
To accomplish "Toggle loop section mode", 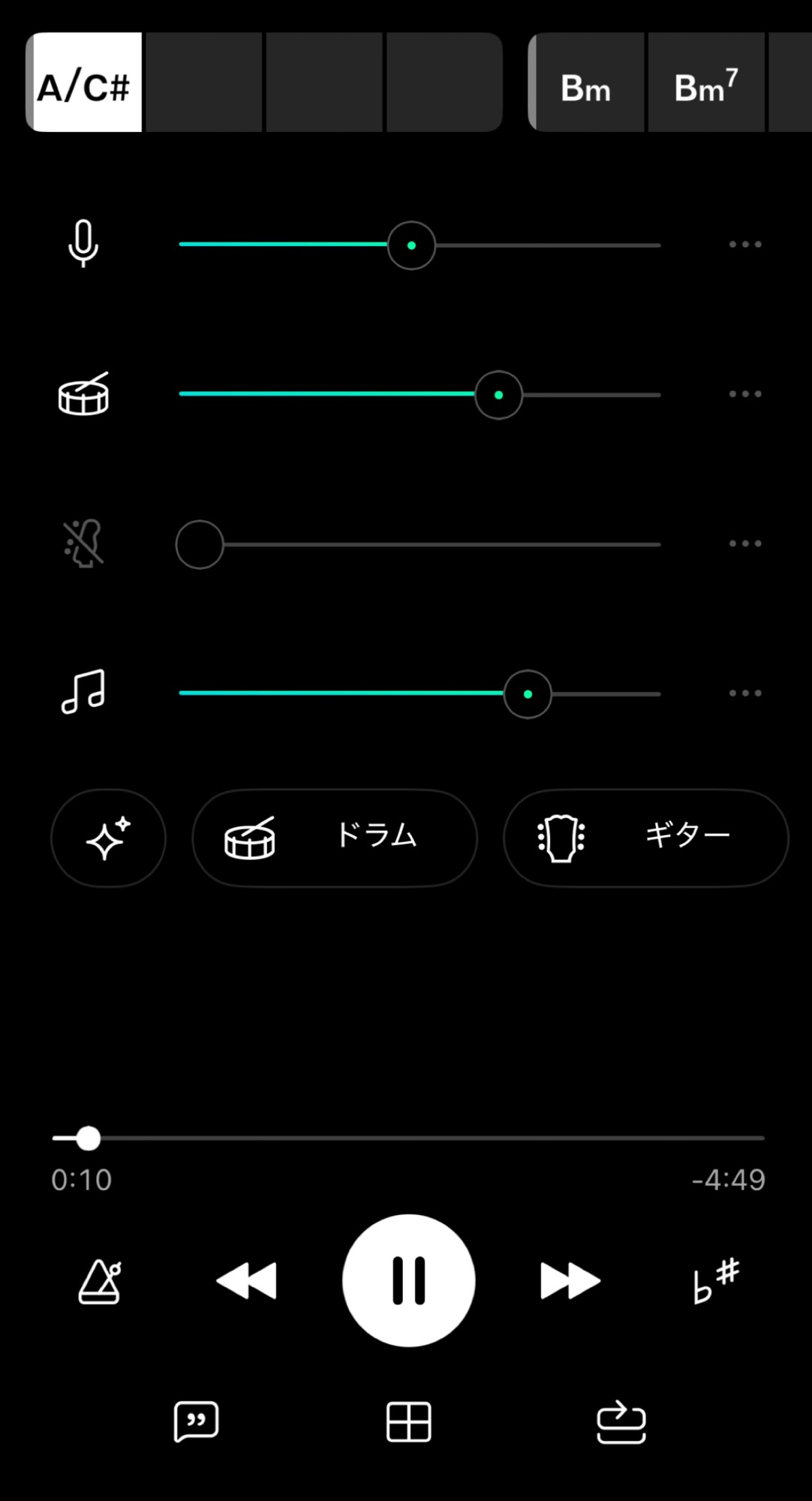I will point(621,1421).
